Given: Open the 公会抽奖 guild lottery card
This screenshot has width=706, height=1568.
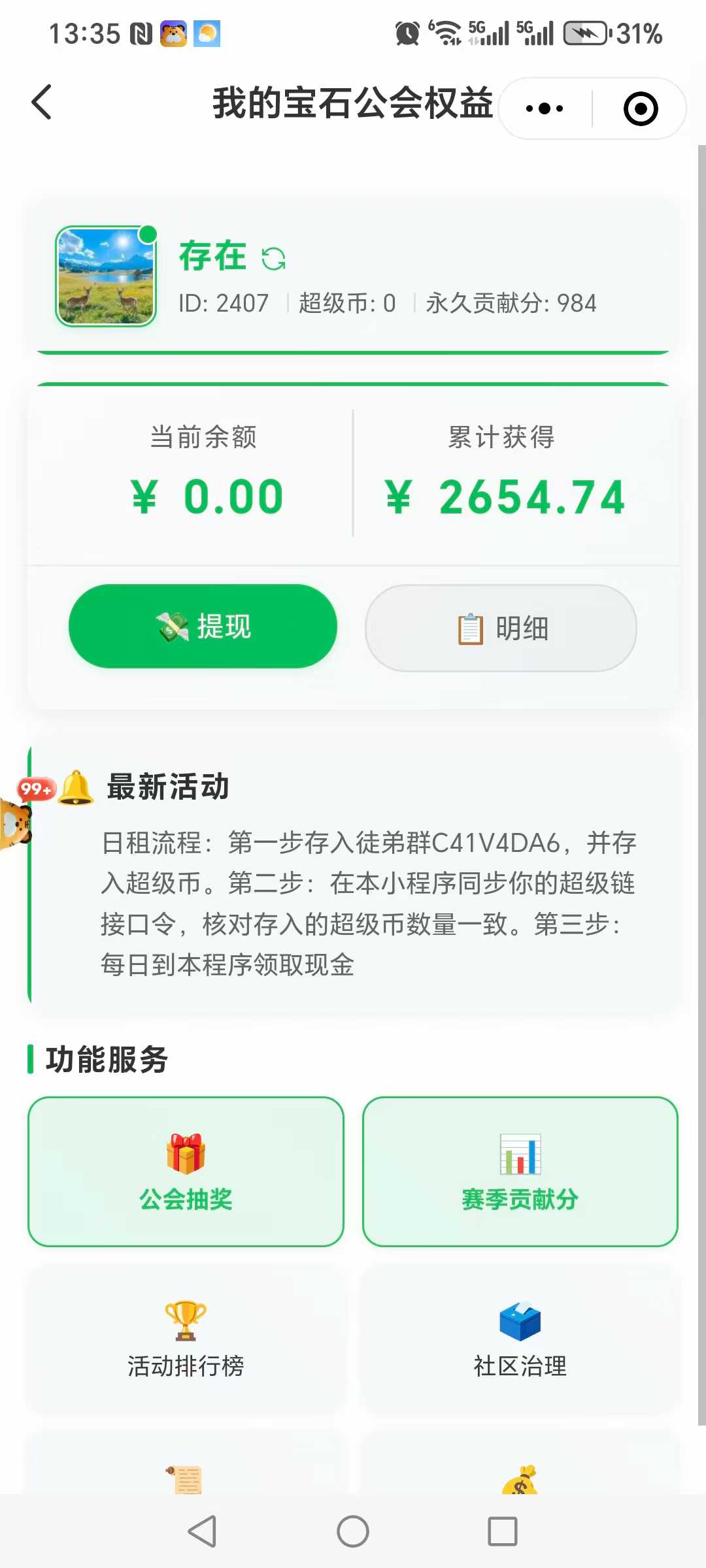Looking at the screenshot, I should [186, 1171].
